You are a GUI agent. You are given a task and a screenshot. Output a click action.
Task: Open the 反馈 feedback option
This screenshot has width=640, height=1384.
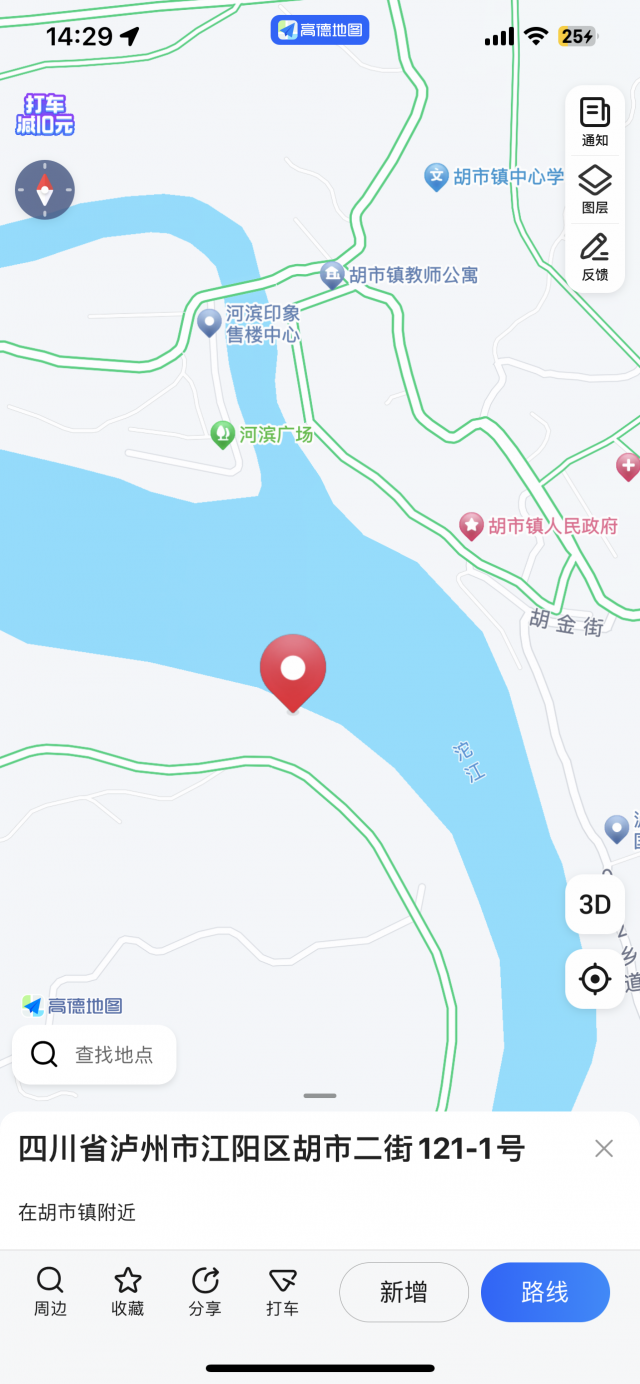pyautogui.click(x=595, y=257)
